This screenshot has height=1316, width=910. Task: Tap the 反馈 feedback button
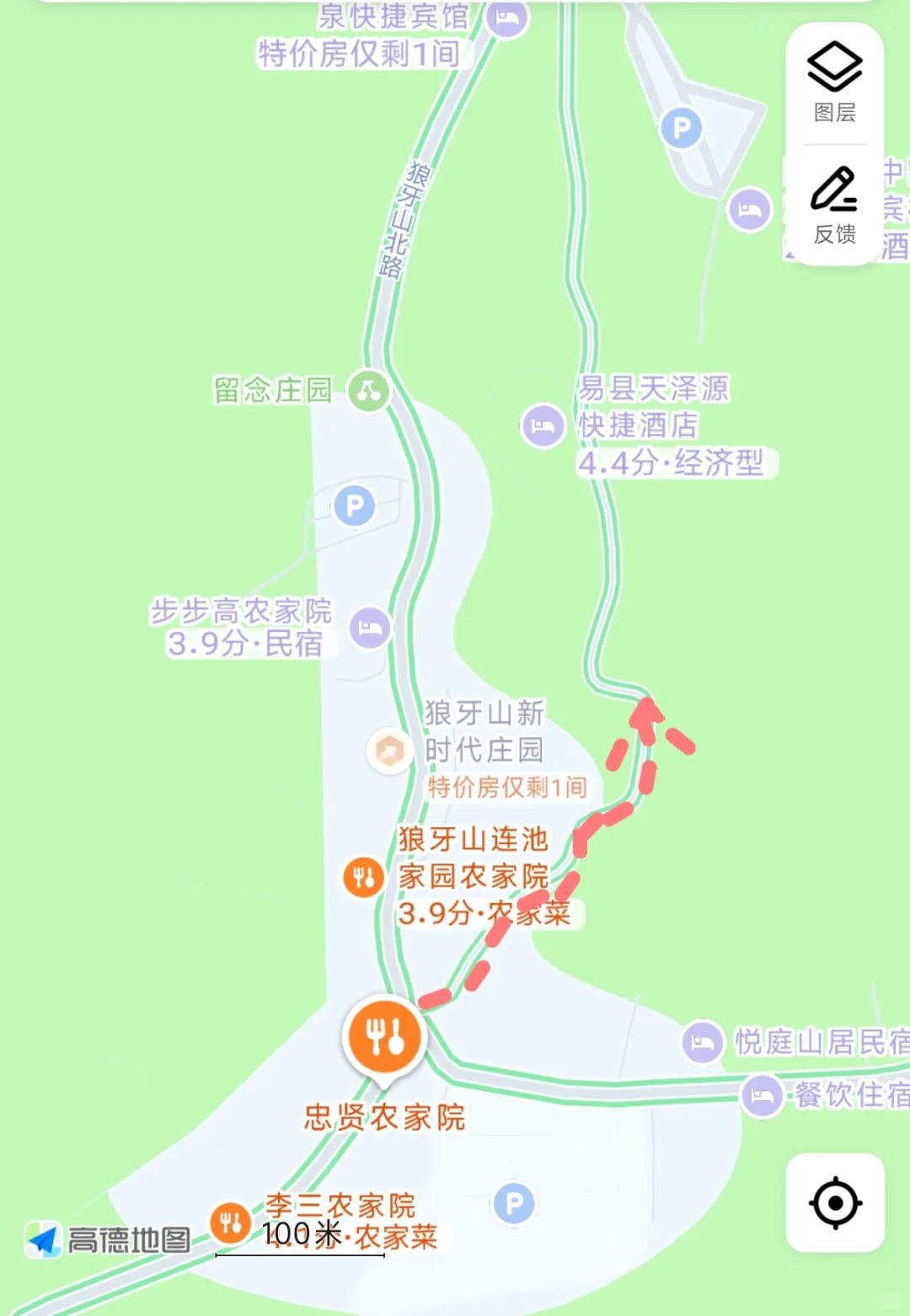click(834, 206)
